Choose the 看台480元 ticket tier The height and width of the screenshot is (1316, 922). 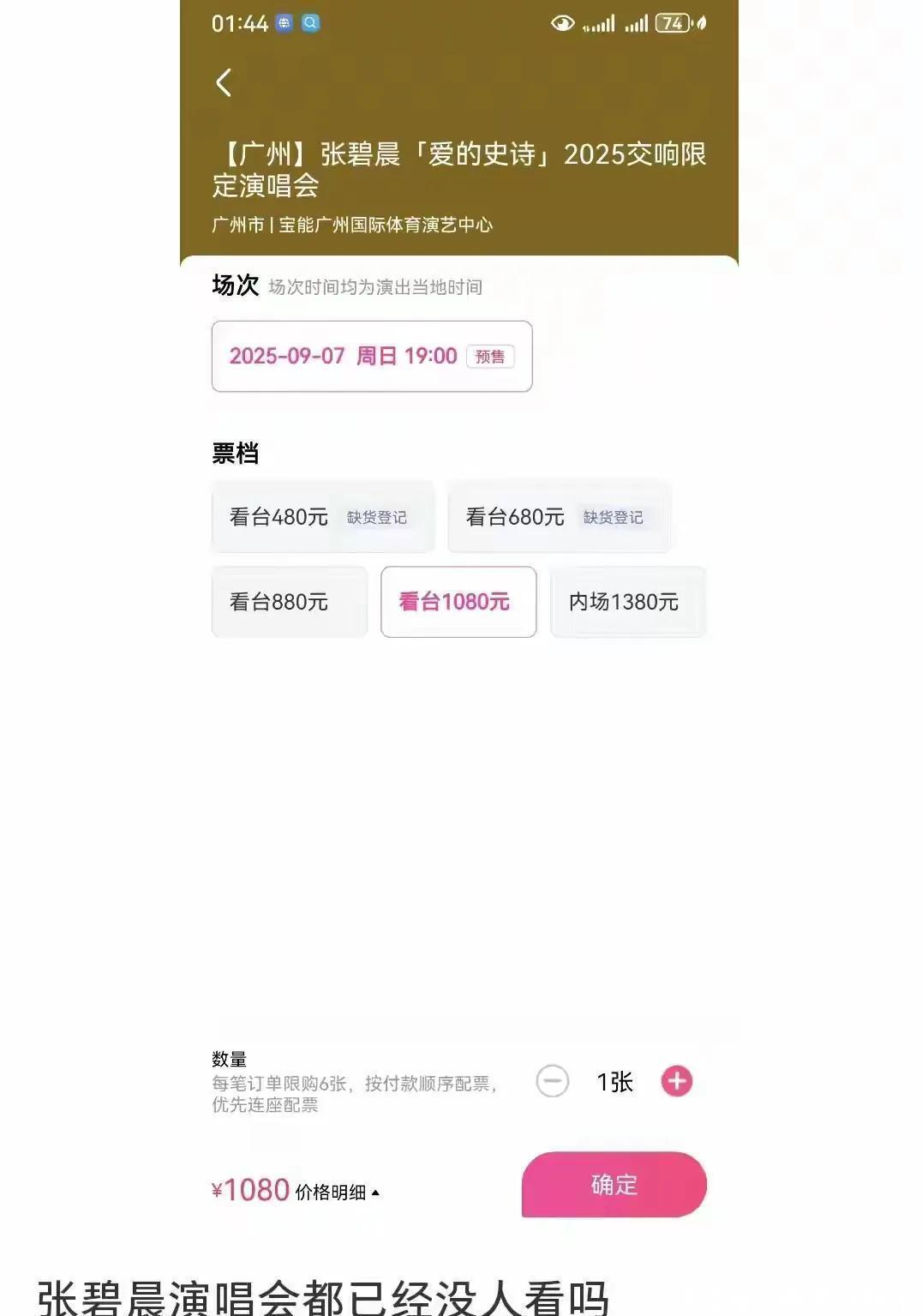point(322,517)
